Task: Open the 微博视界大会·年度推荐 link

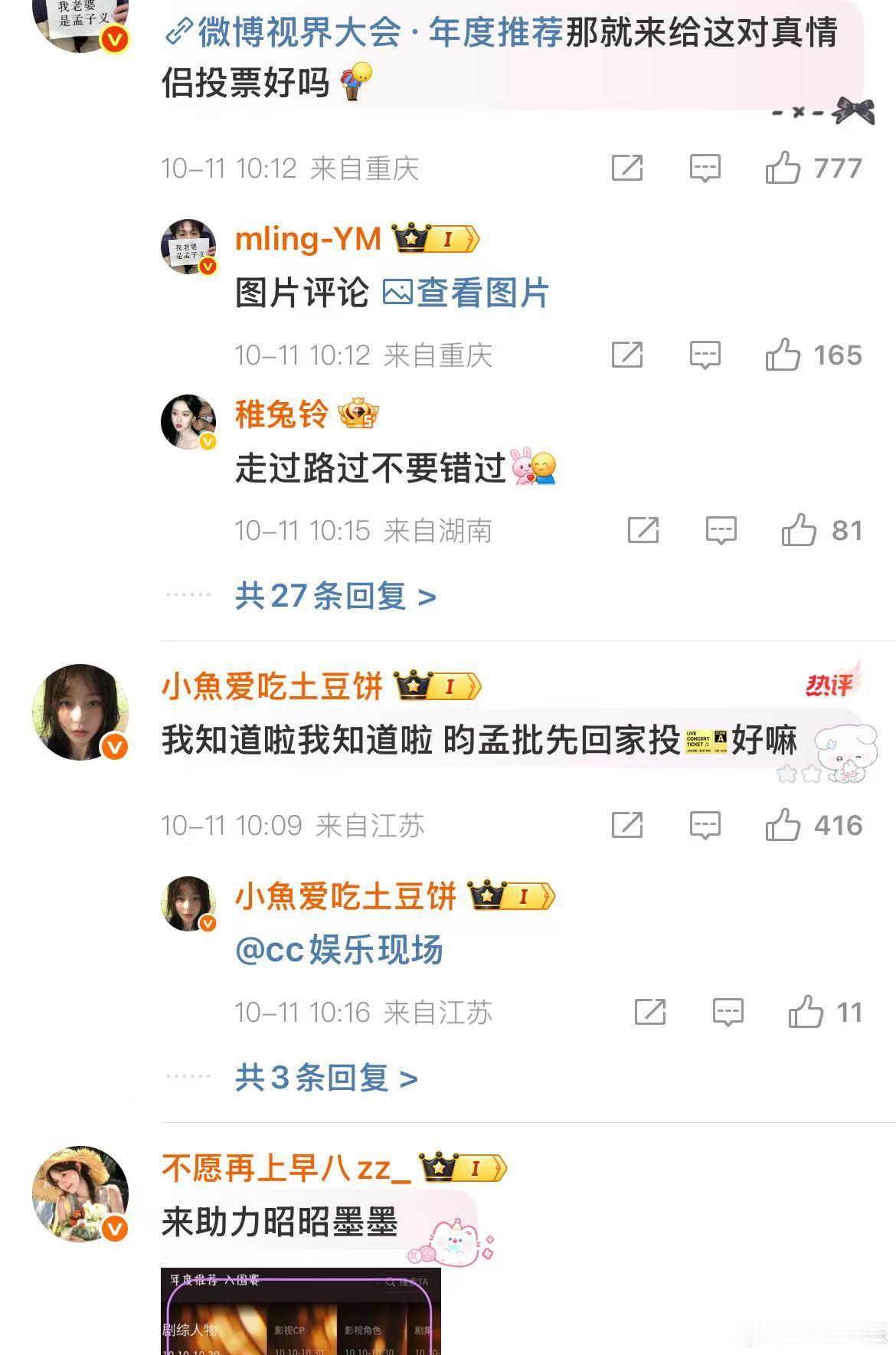Action: pyautogui.click(x=364, y=33)
